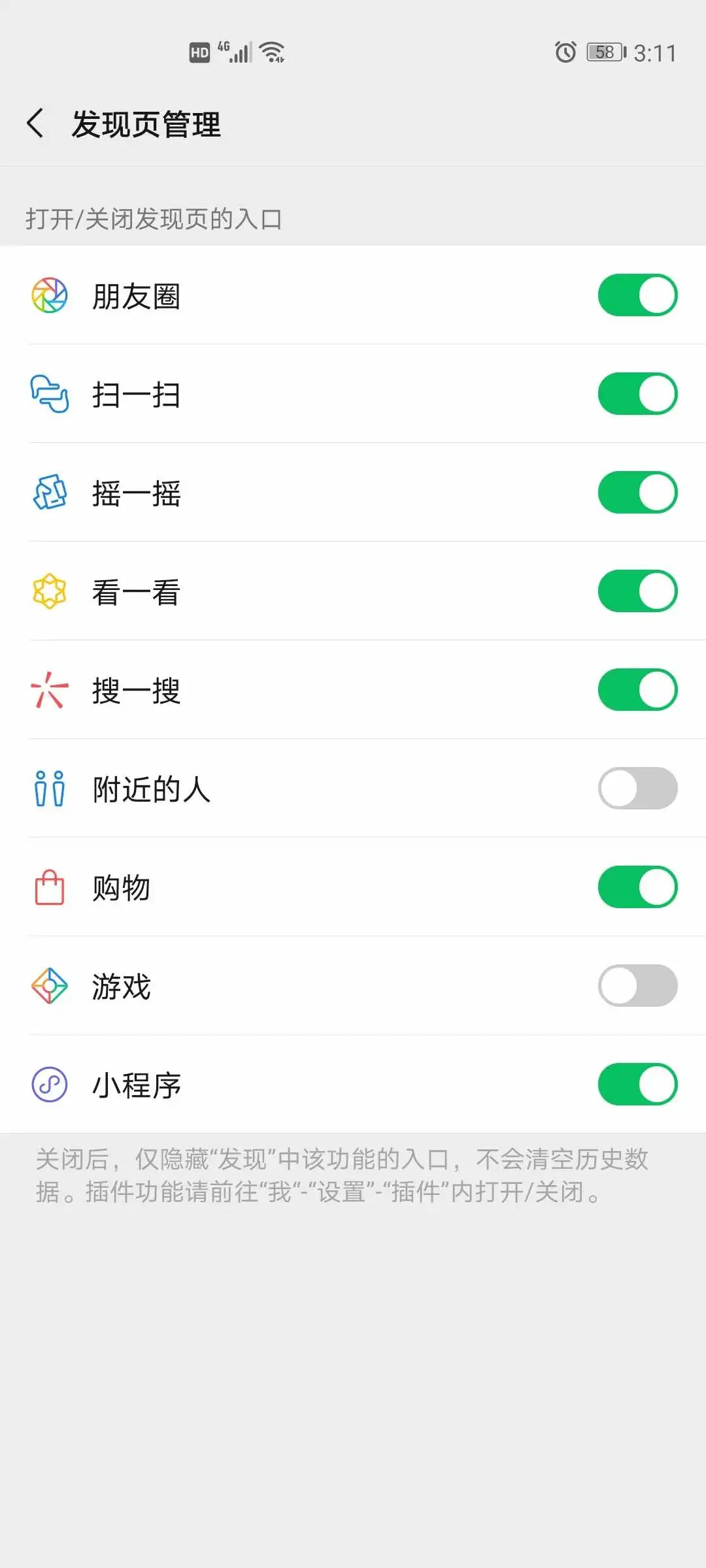Switch off 看一看
The height and width of the screenshot is (1568, 706).
click(637, 591)
